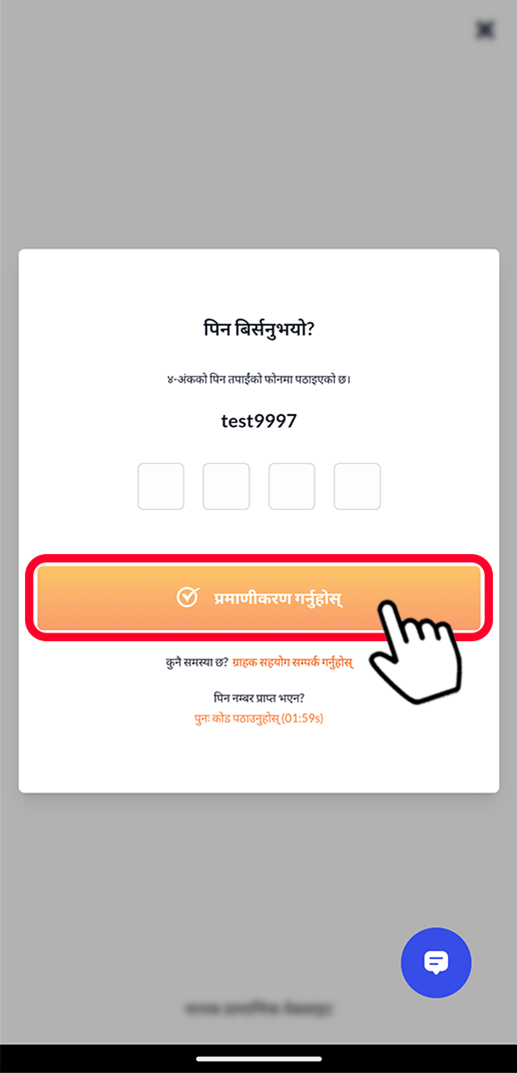
Task: Open the blue chat support bubble
Action: pos(436,962)
